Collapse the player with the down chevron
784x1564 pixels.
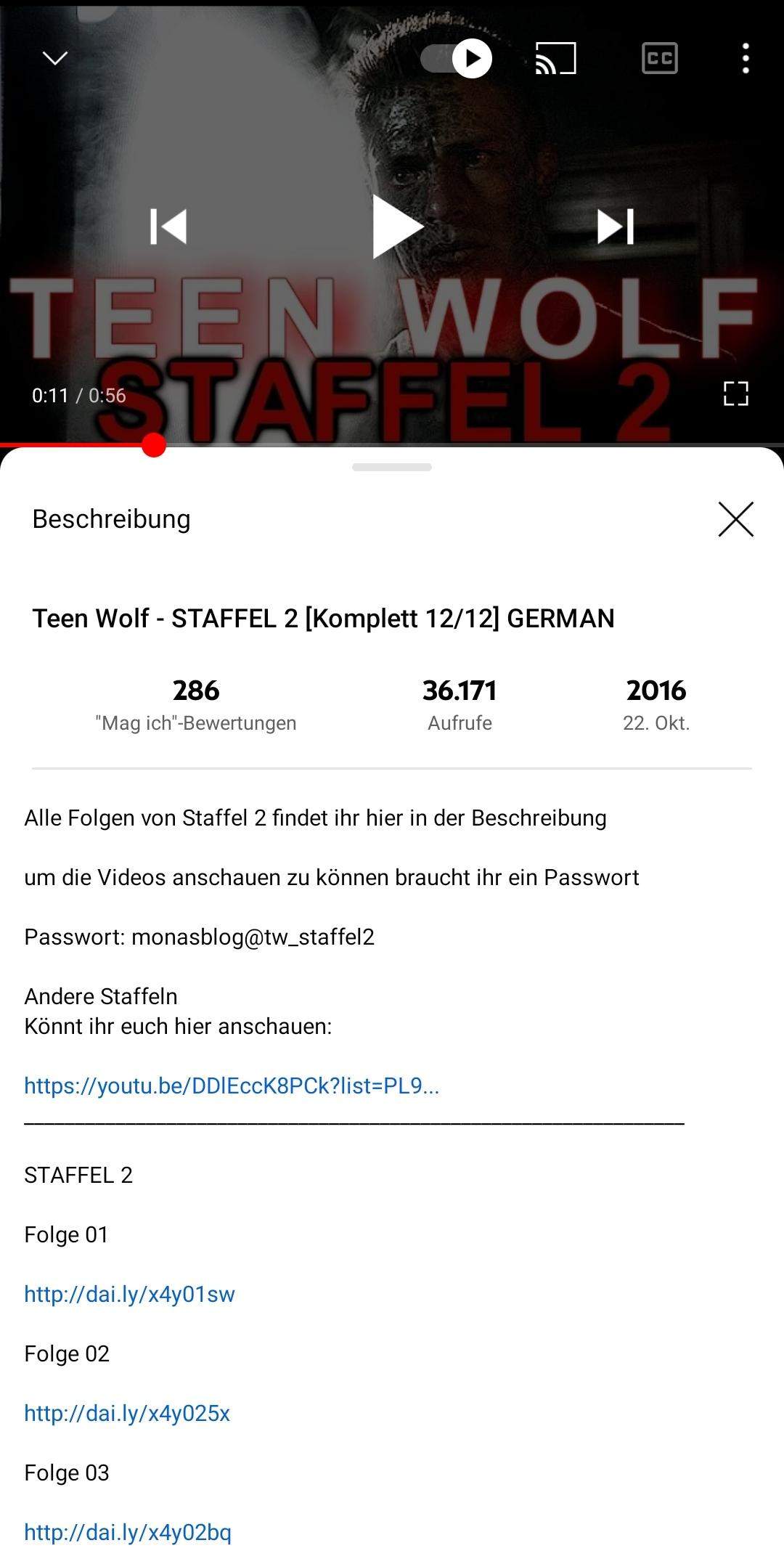point(54,58)
